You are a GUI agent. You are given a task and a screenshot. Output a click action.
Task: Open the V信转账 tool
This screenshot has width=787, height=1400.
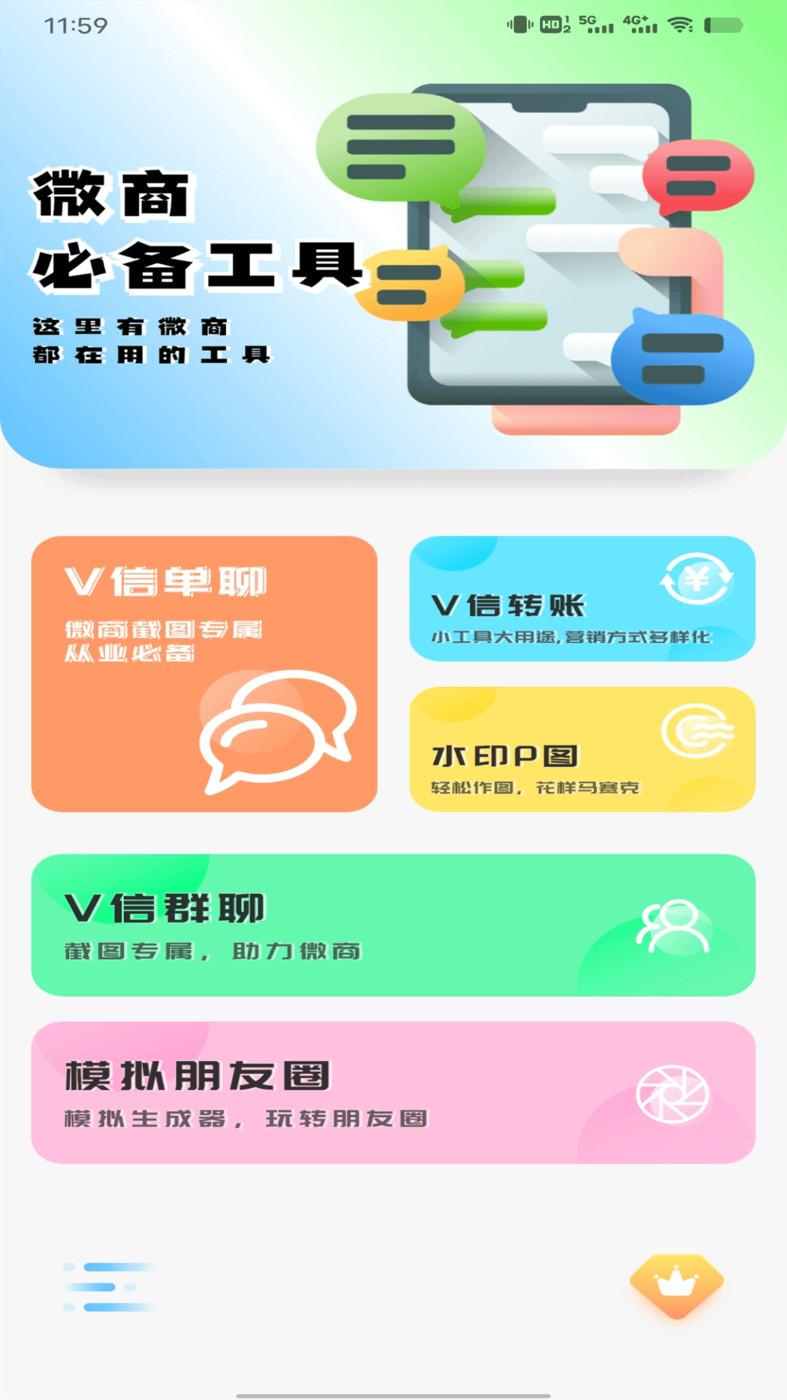(x=582, y=598)
